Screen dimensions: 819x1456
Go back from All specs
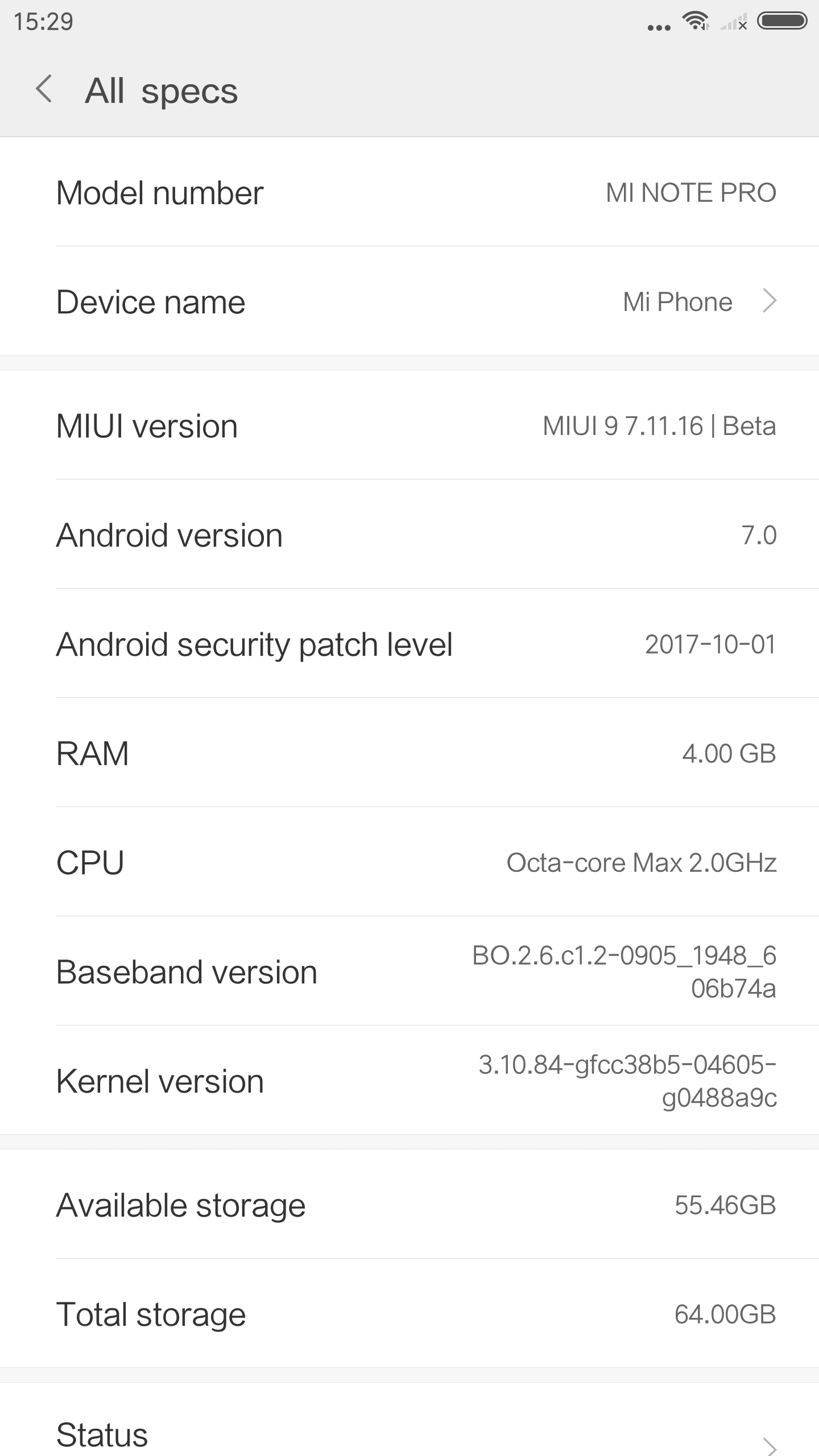[x=44, y=90]
